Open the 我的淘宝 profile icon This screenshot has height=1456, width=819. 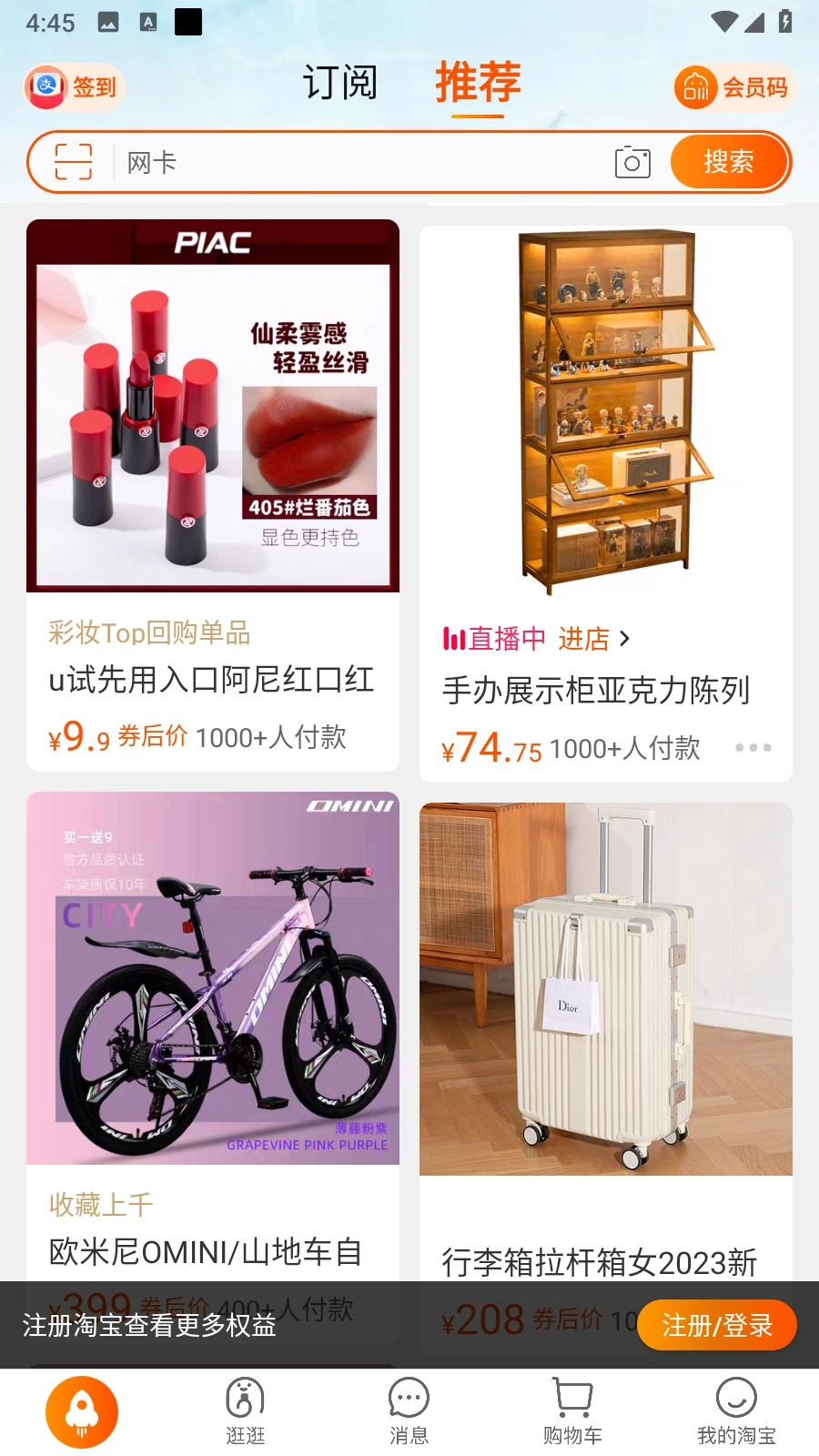point(736,1406)
